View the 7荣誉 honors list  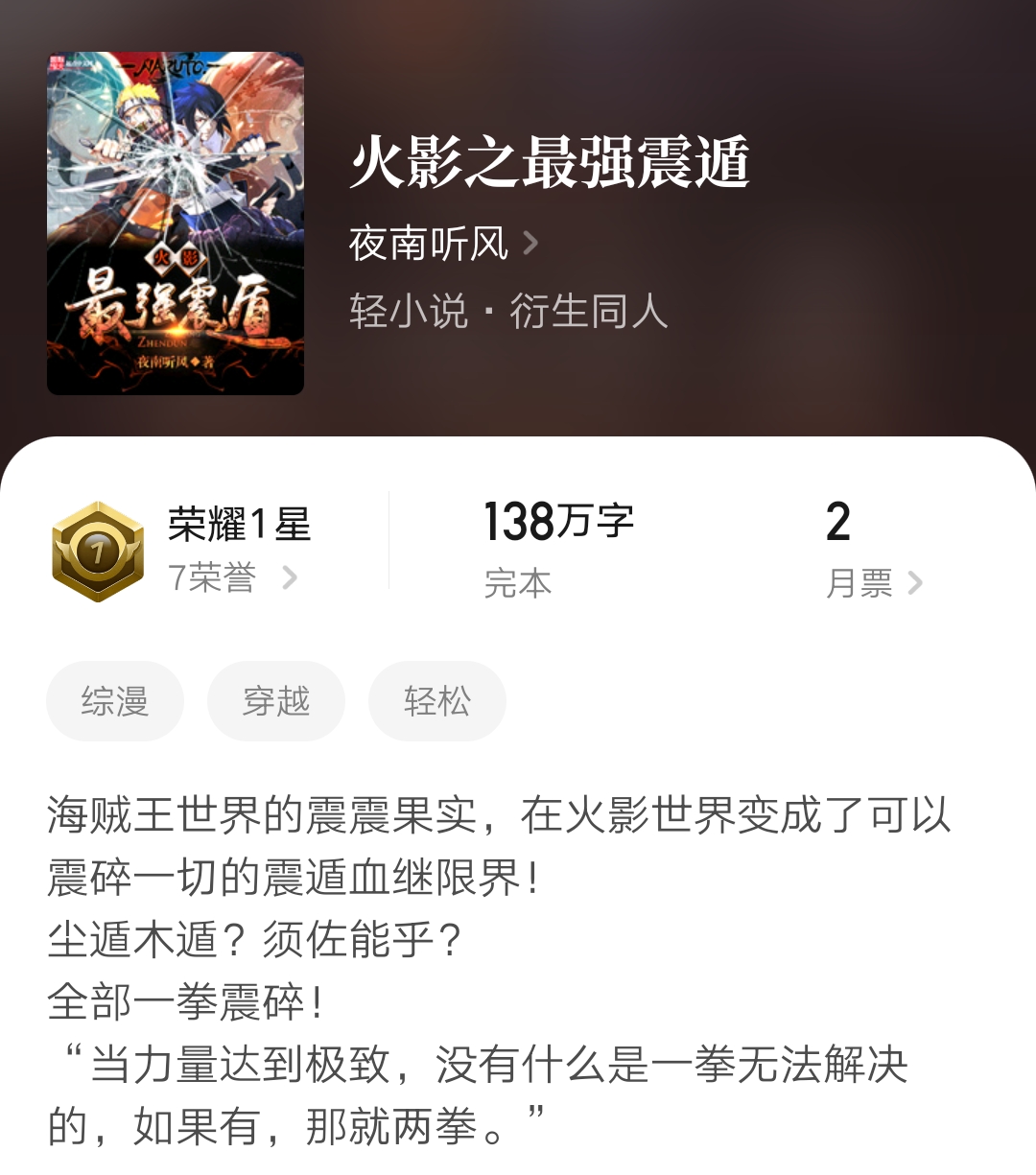click(213, 577)
